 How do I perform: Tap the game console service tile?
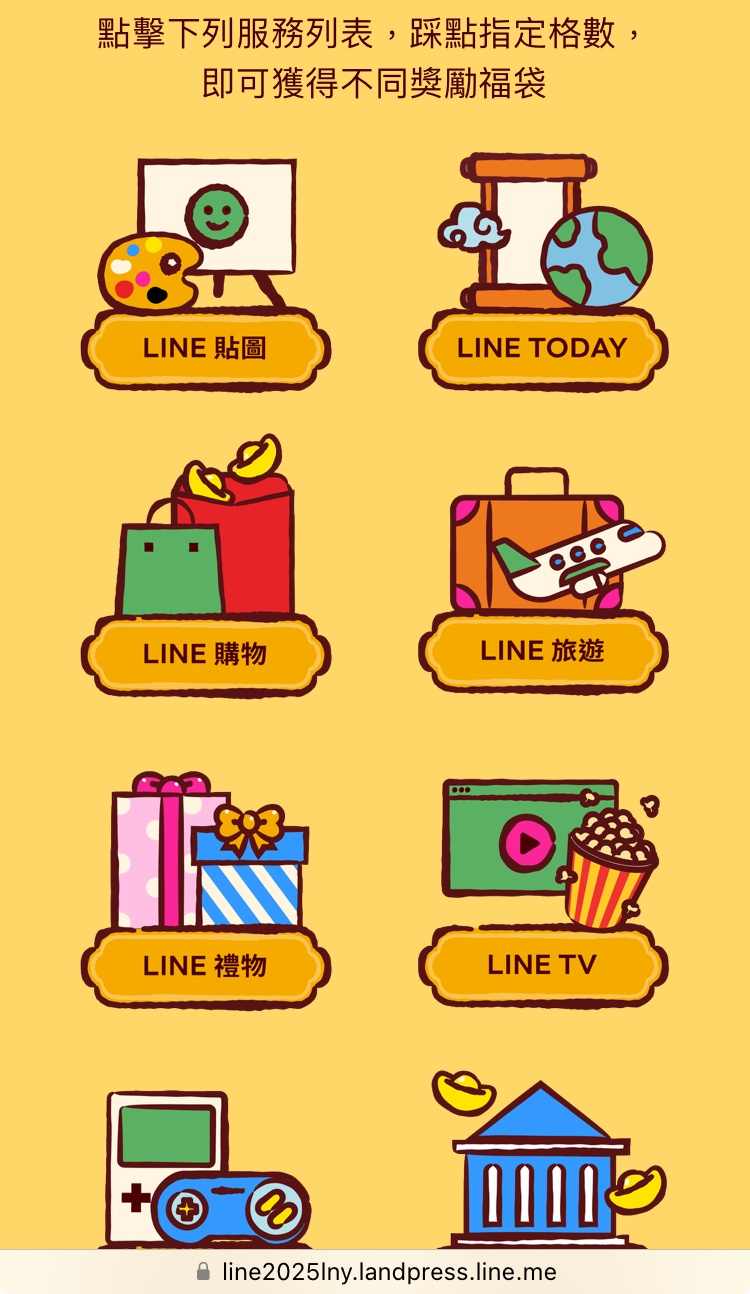[205, 1170]
